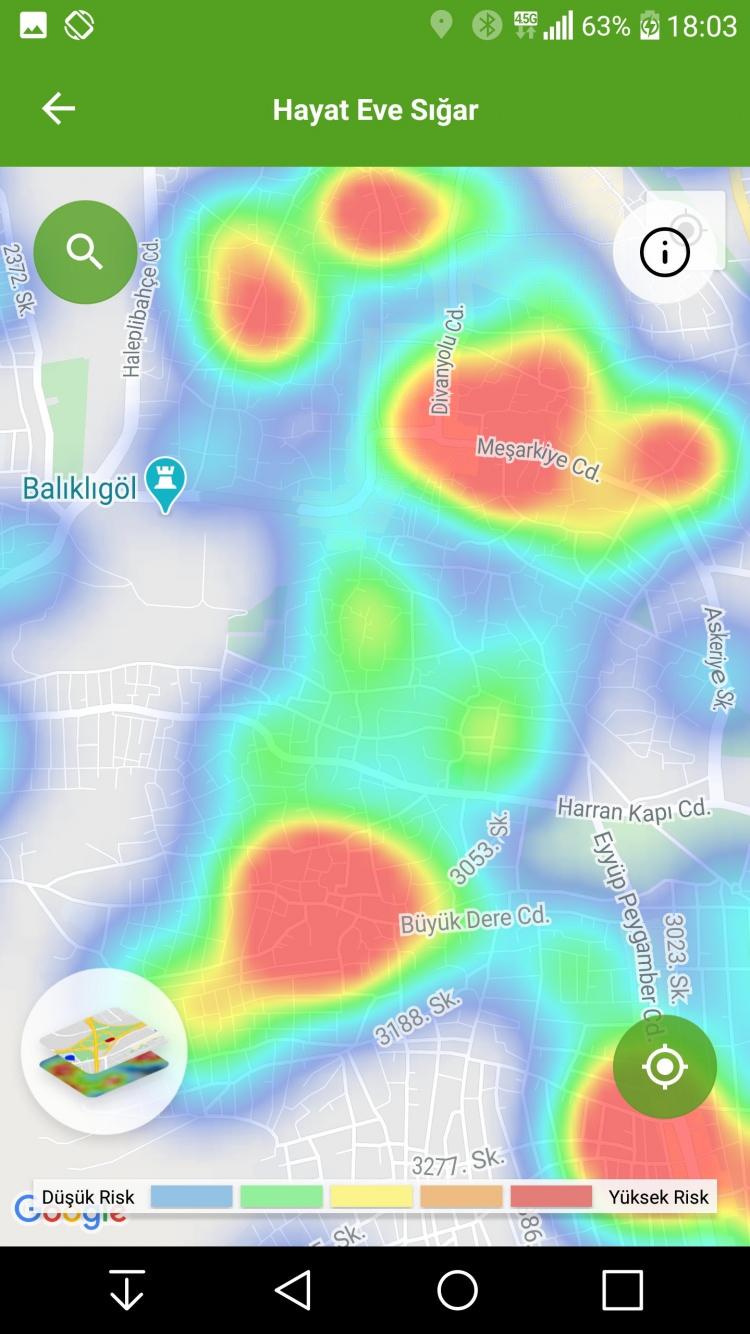Hide the navigation bar with down arrow

[x=127, y=1290]
